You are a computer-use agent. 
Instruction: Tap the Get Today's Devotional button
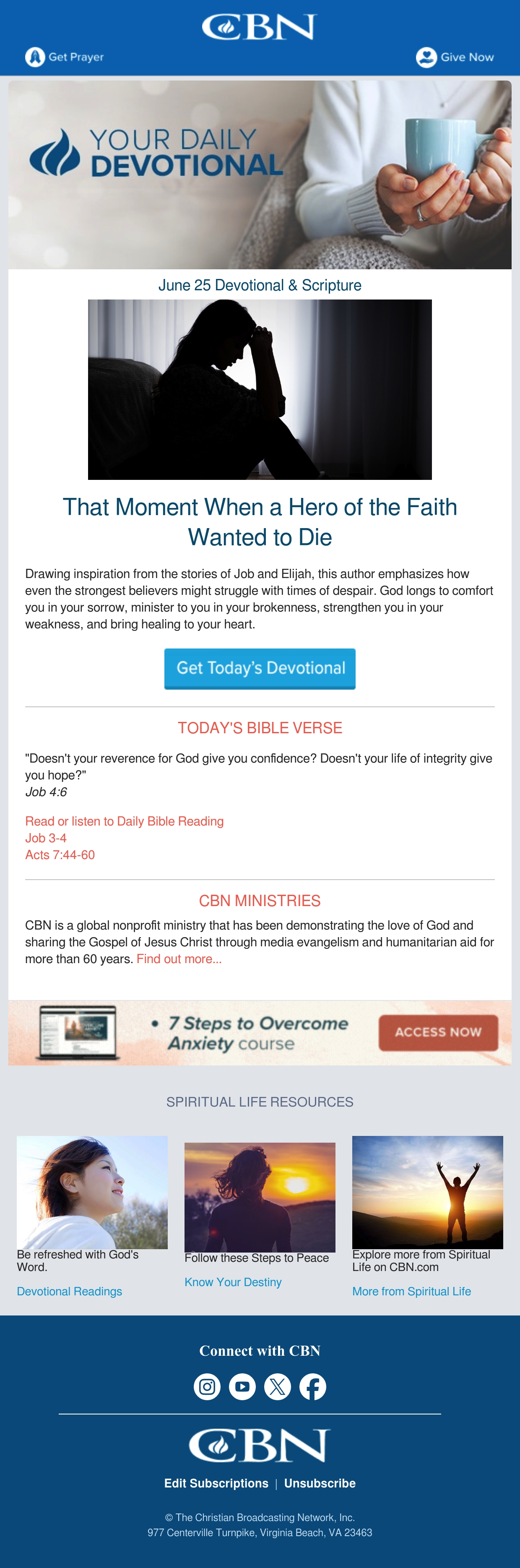pyautogui.click(x=260, y=668)
